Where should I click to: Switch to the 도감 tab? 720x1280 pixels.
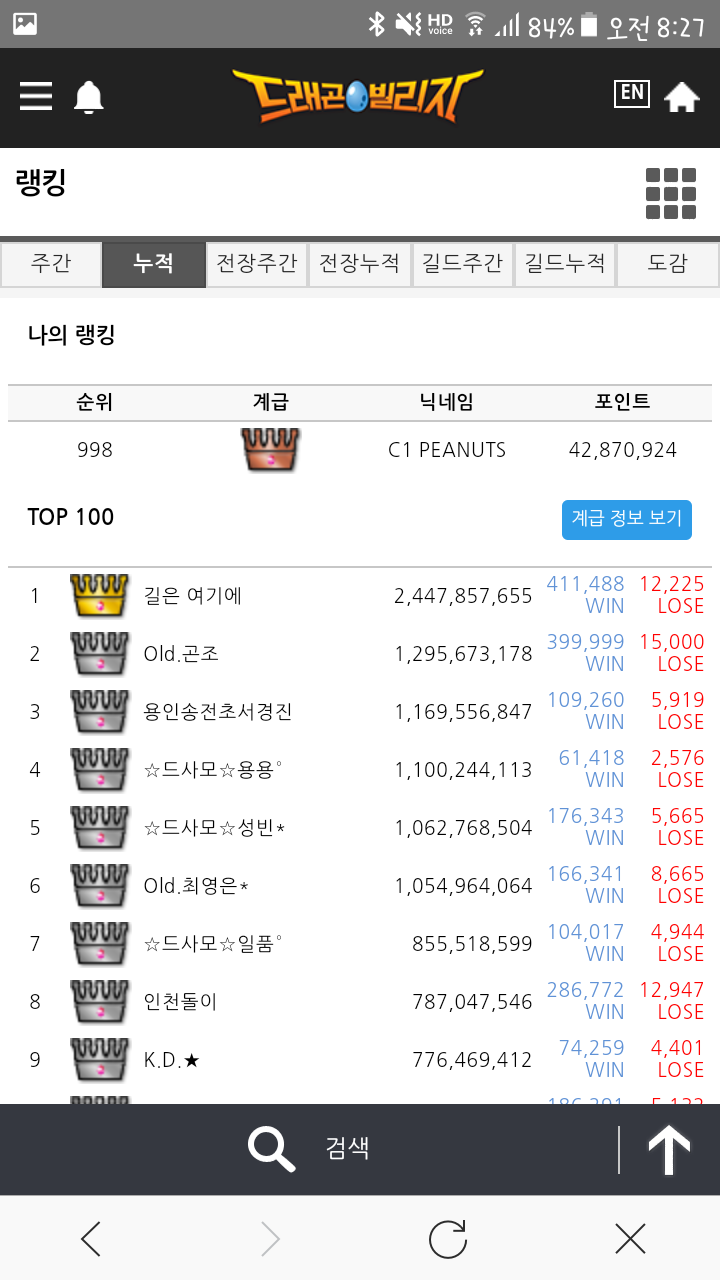point(668,265)
